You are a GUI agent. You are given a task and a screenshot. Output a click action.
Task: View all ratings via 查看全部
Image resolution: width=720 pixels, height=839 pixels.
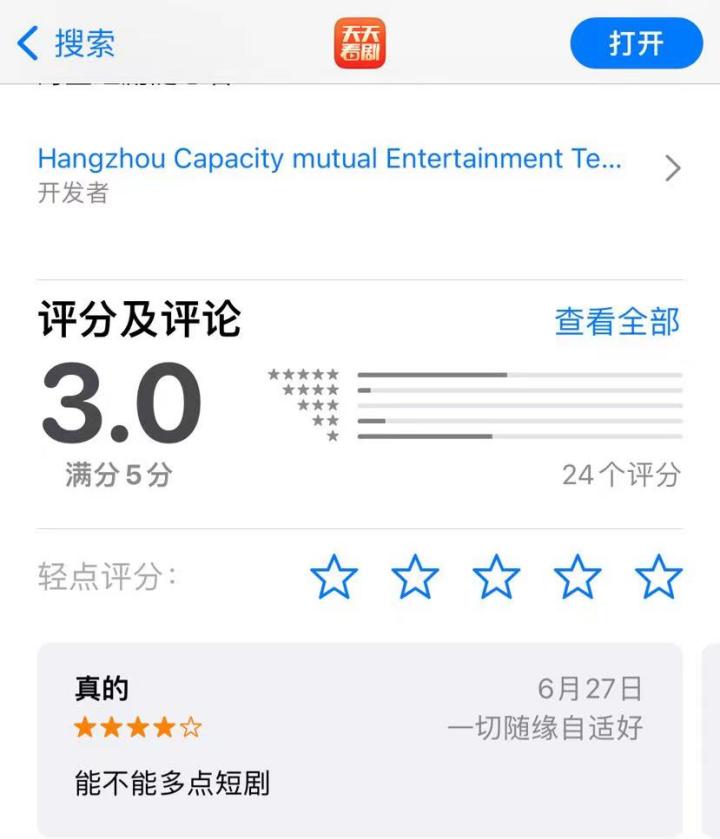(x=617, y=322)
